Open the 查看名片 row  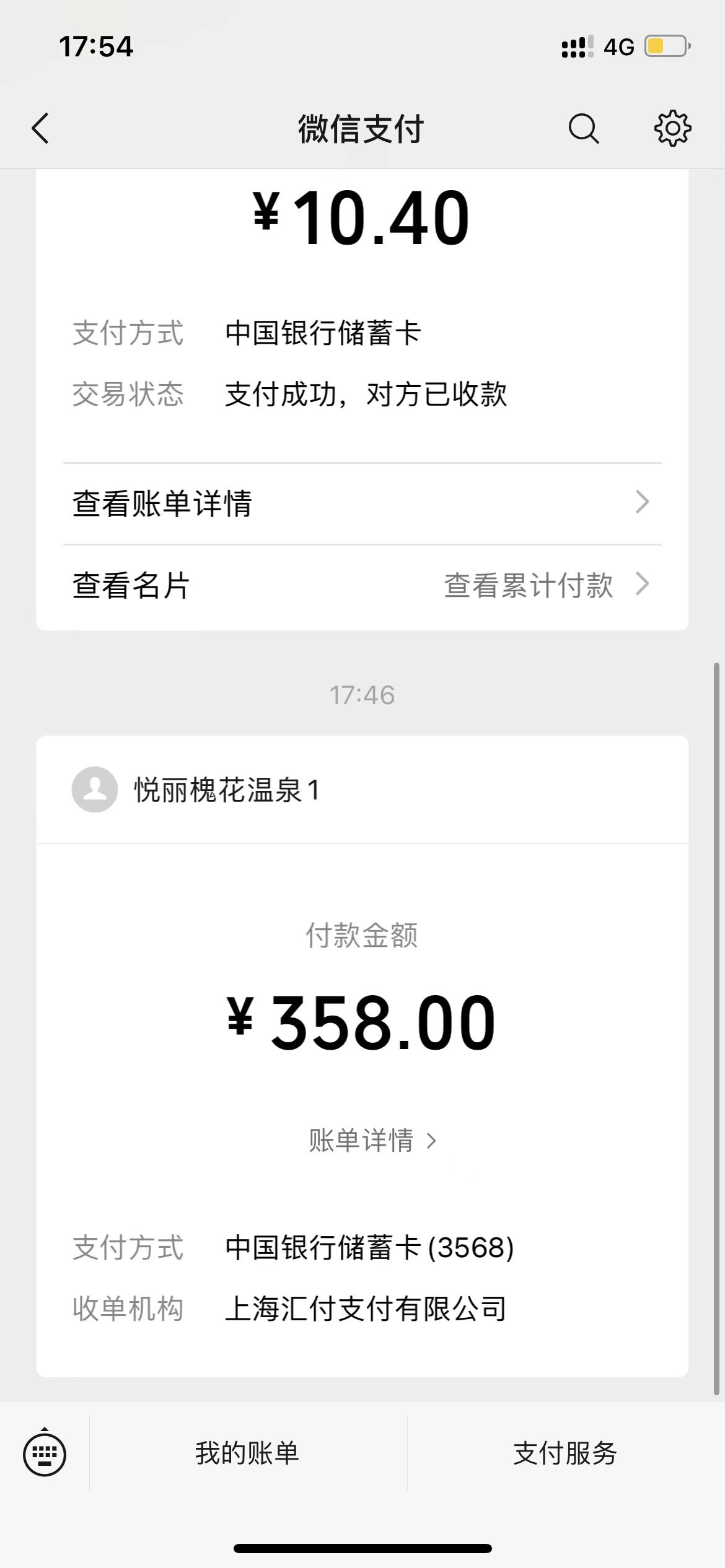coord(362,585)
